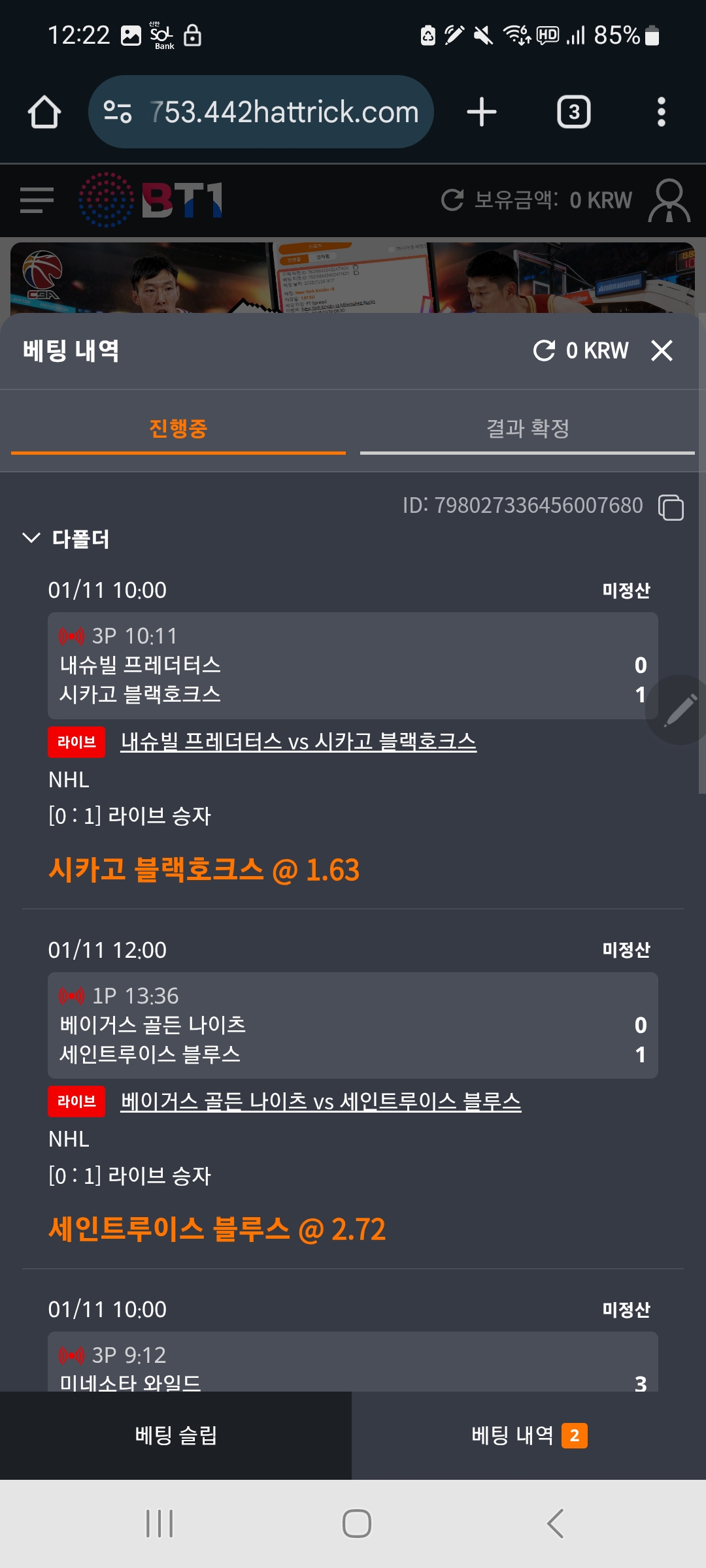Tap the browser address bar

261,112
